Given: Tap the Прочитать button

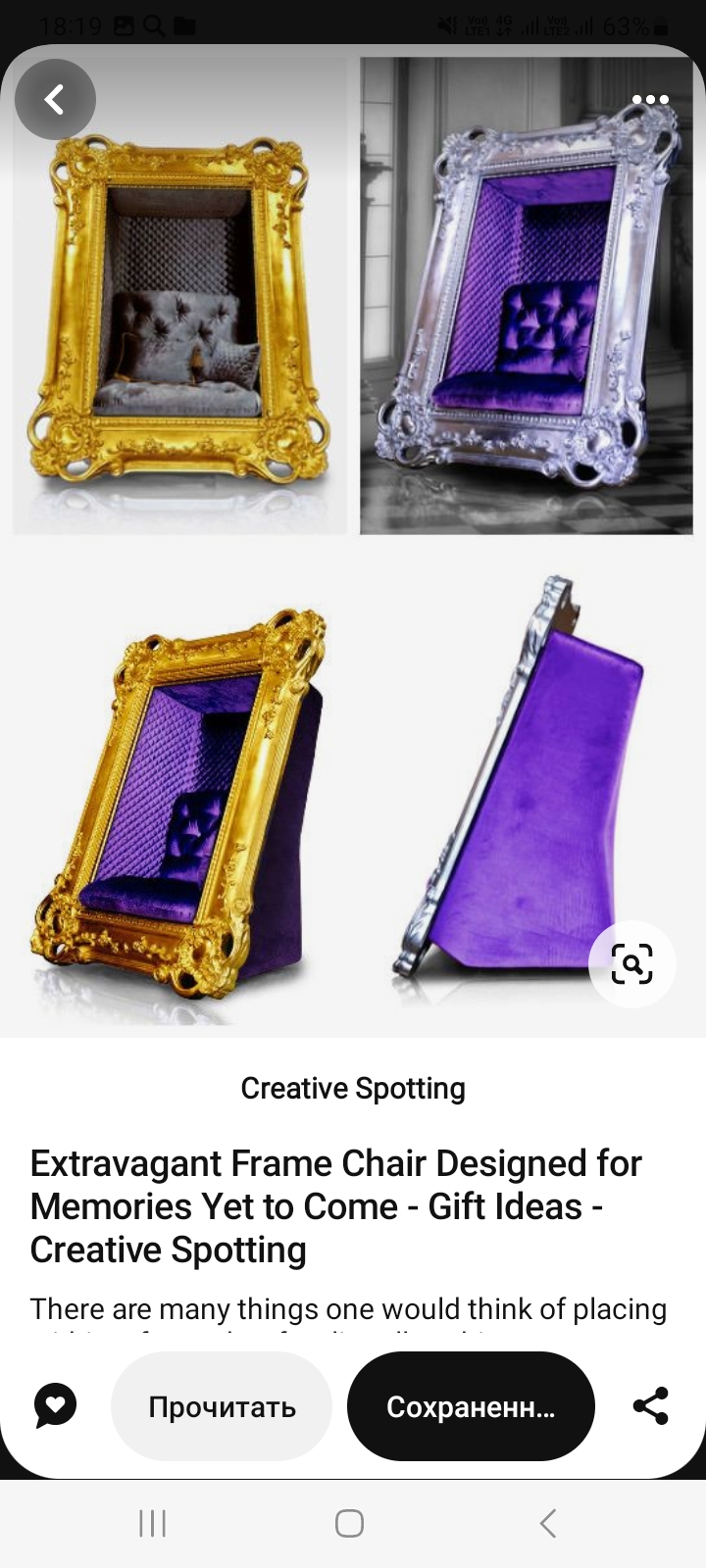Looking at the screenshot, I should [222, 1406].
